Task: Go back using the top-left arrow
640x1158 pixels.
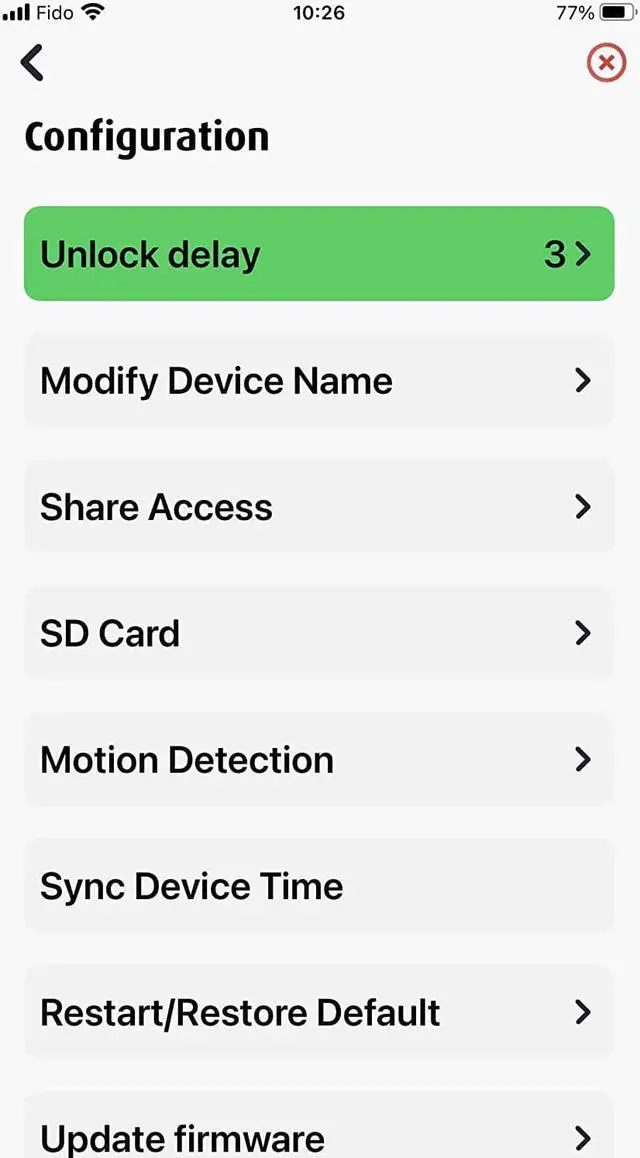Action: [x=32, y=62]
